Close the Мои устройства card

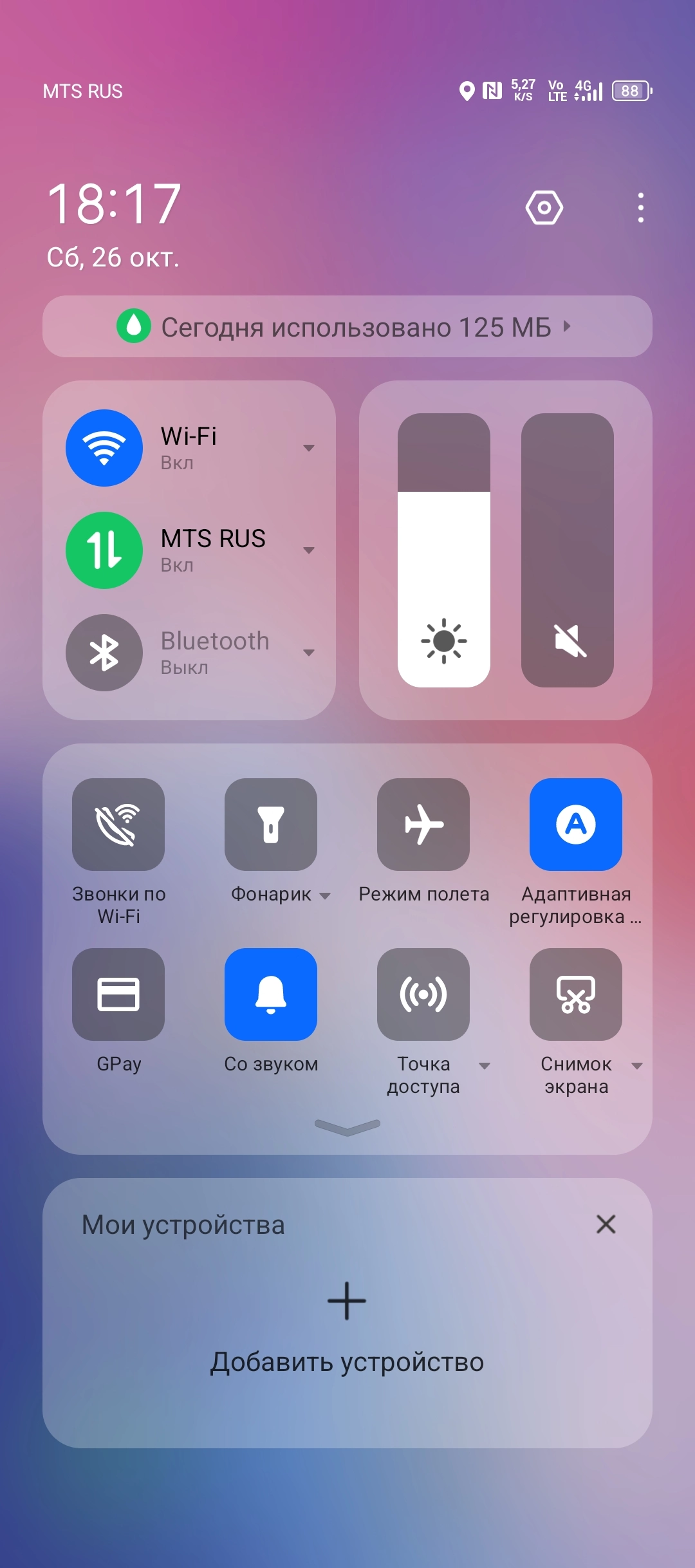(x=606, y=1224)
